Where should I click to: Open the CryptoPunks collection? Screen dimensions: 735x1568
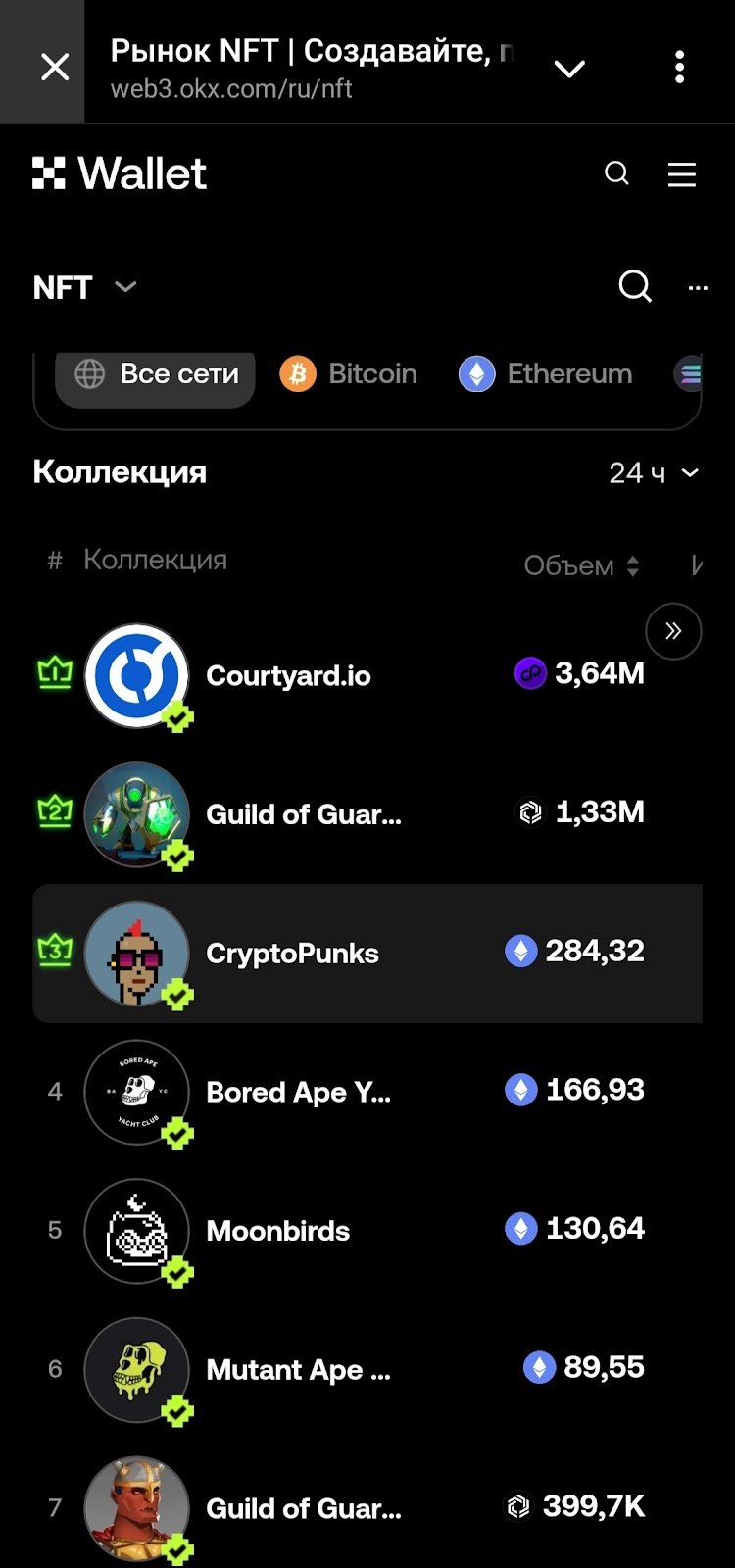(x=292, y=954)
